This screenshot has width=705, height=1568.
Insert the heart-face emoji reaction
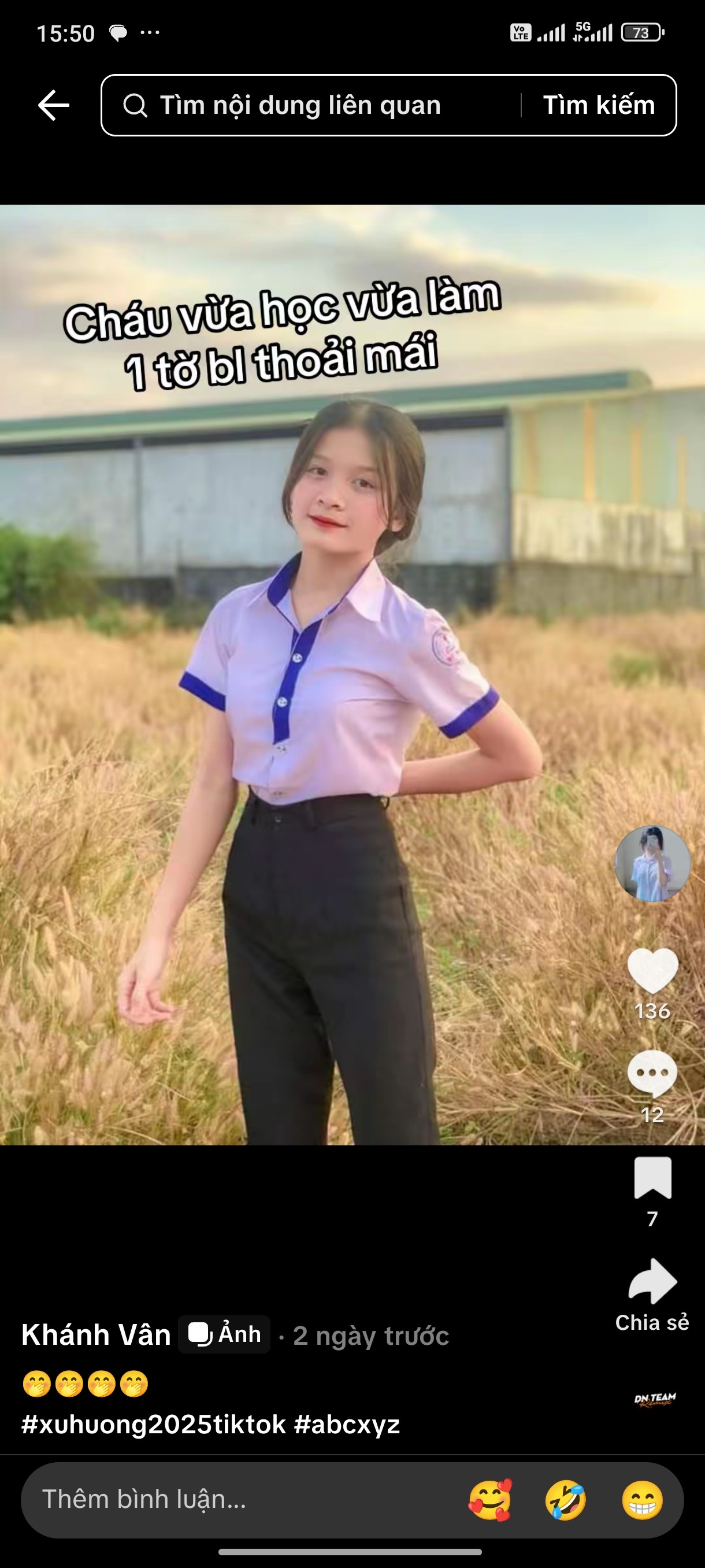489,1500
